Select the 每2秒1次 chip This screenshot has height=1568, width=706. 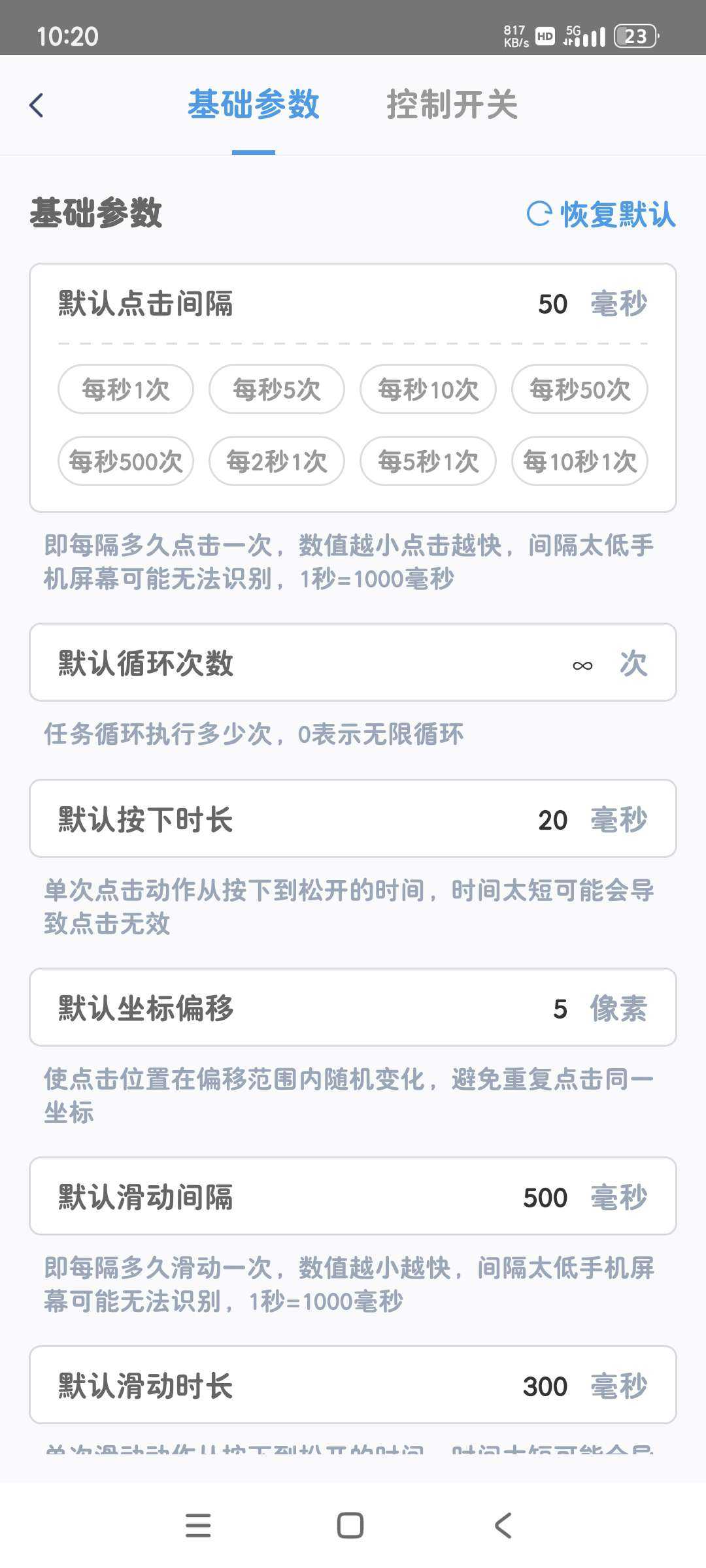click(277, 462)
